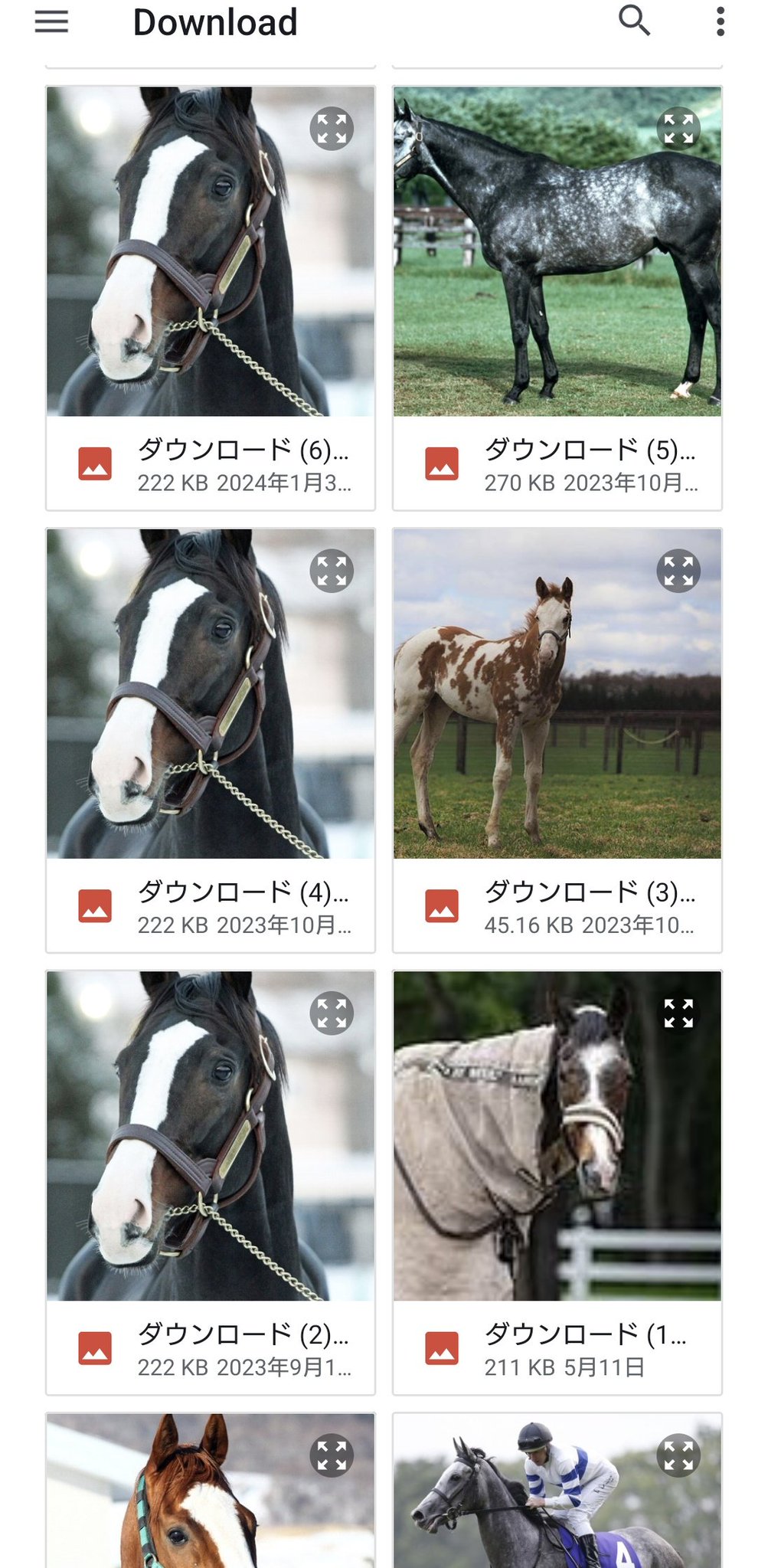Open the jockey on gray horse tile
768x1568 pixels.
pos(557,1491)
